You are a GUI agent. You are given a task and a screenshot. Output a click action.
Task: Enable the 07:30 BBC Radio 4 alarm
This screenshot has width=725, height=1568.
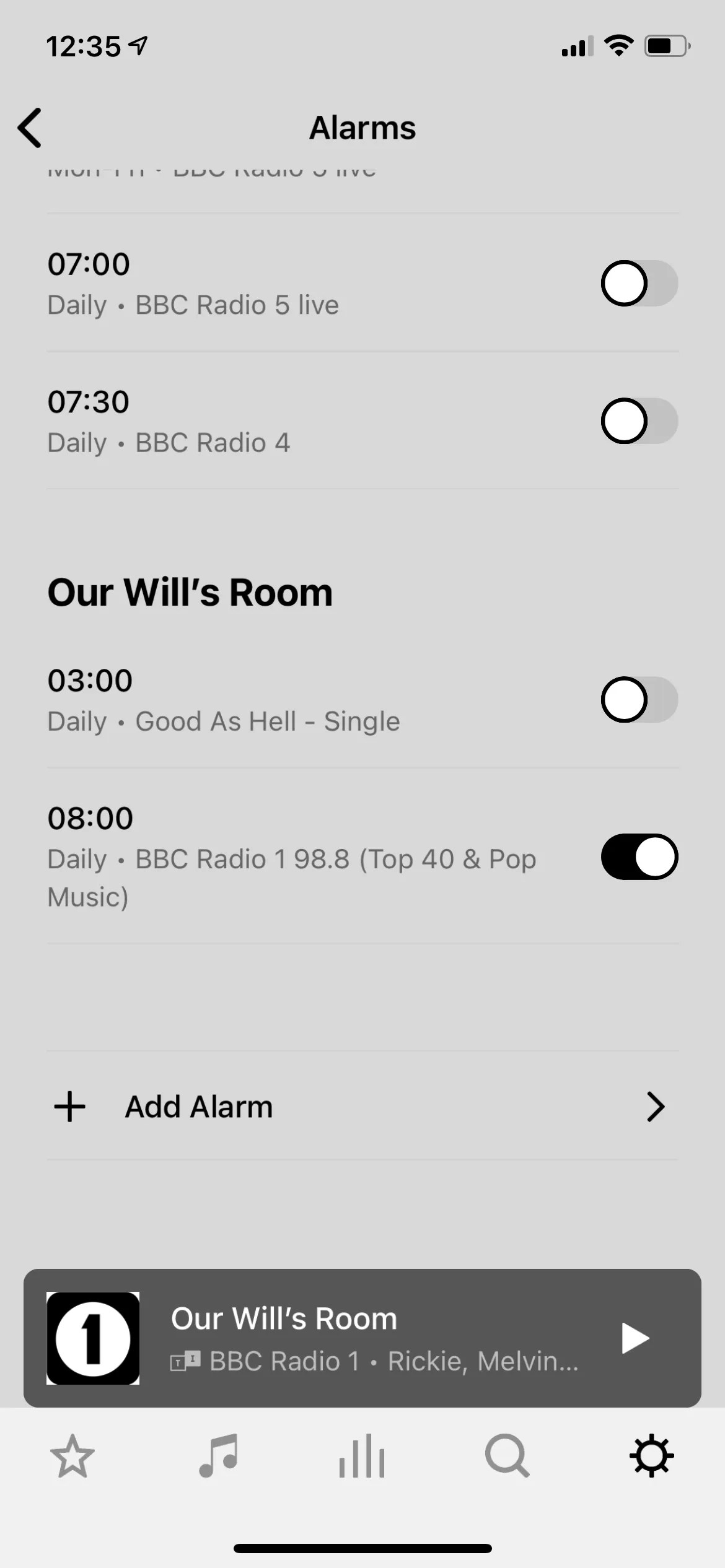[637, 421]
